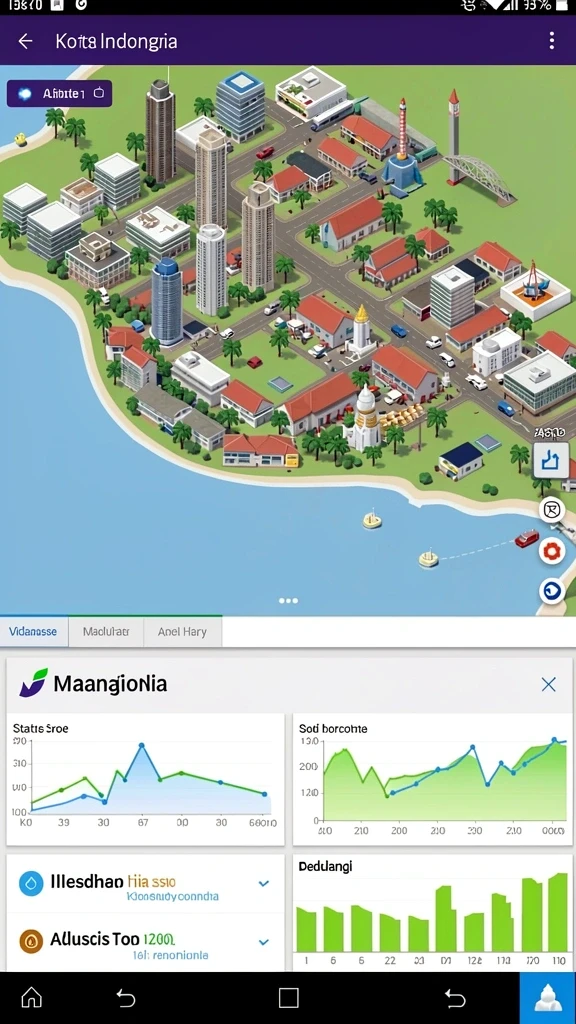
Task: Tap the blue profile button in bottom corner
Action: 547,998
